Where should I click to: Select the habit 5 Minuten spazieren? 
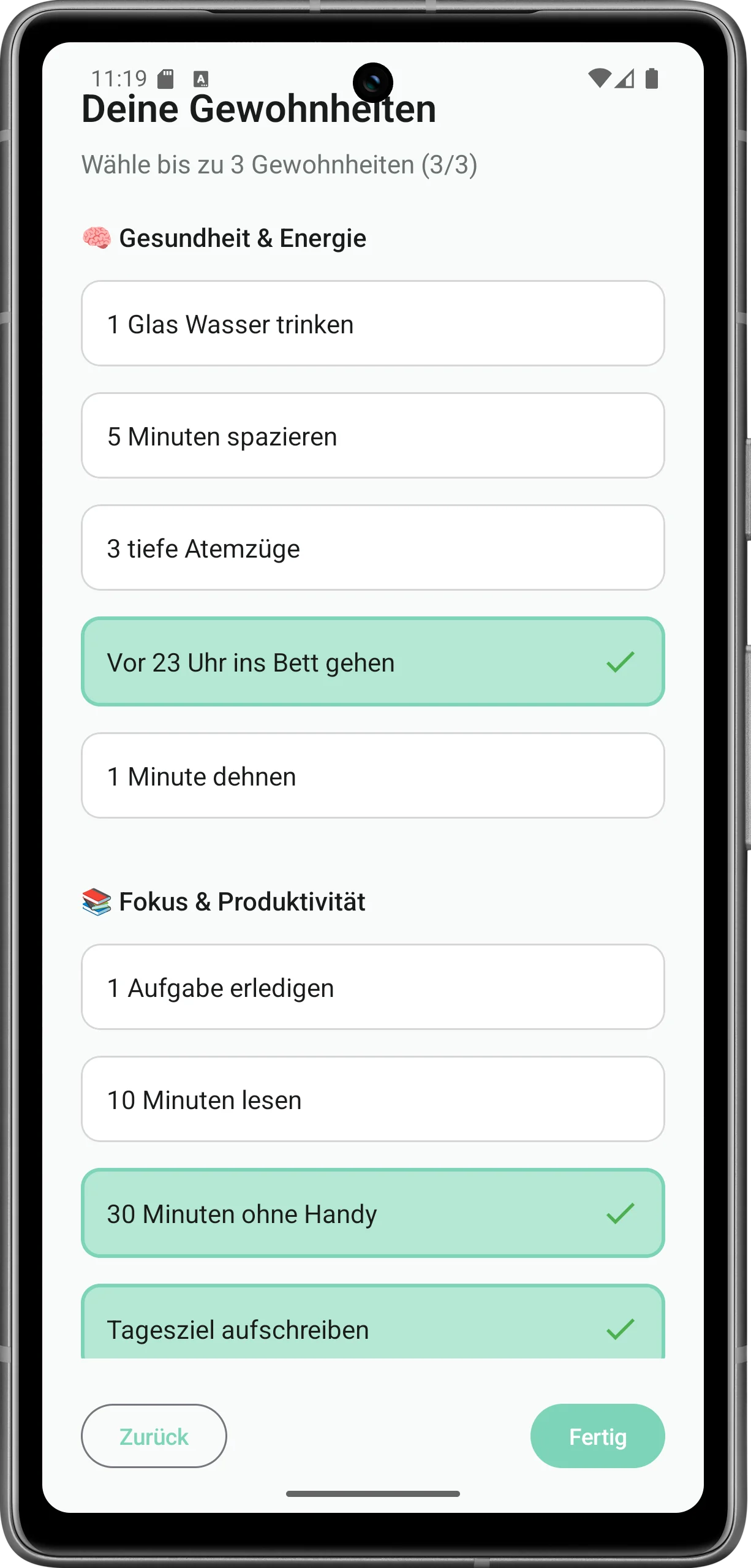372,436
